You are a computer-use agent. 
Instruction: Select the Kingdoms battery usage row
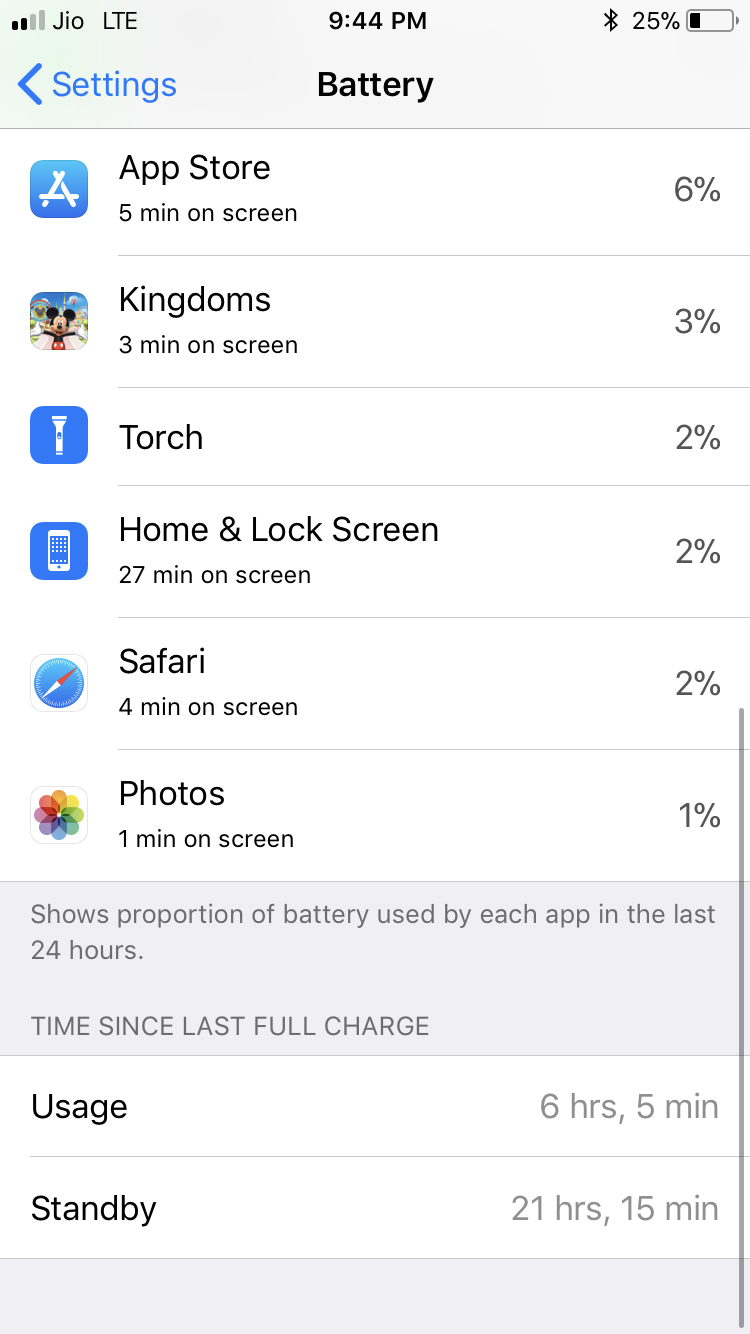tap(375, 322)
